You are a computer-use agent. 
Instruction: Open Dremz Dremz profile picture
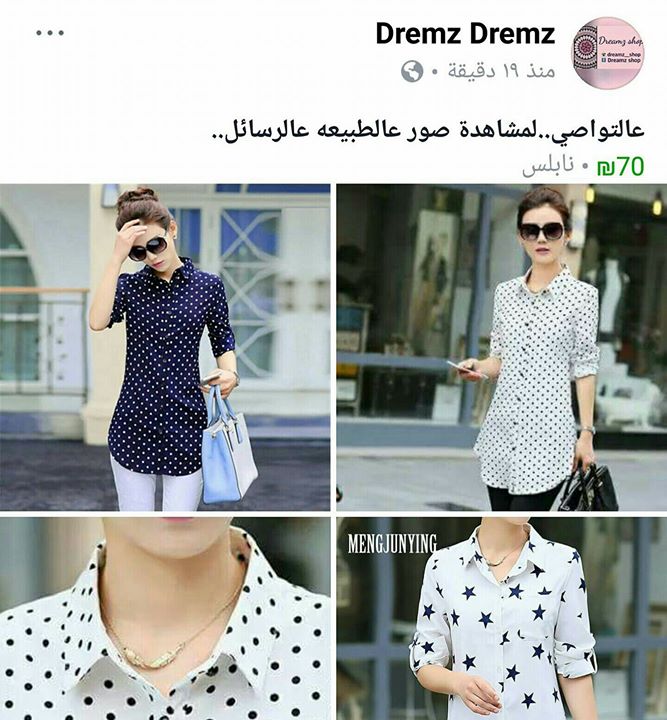(x=607, y=51)
